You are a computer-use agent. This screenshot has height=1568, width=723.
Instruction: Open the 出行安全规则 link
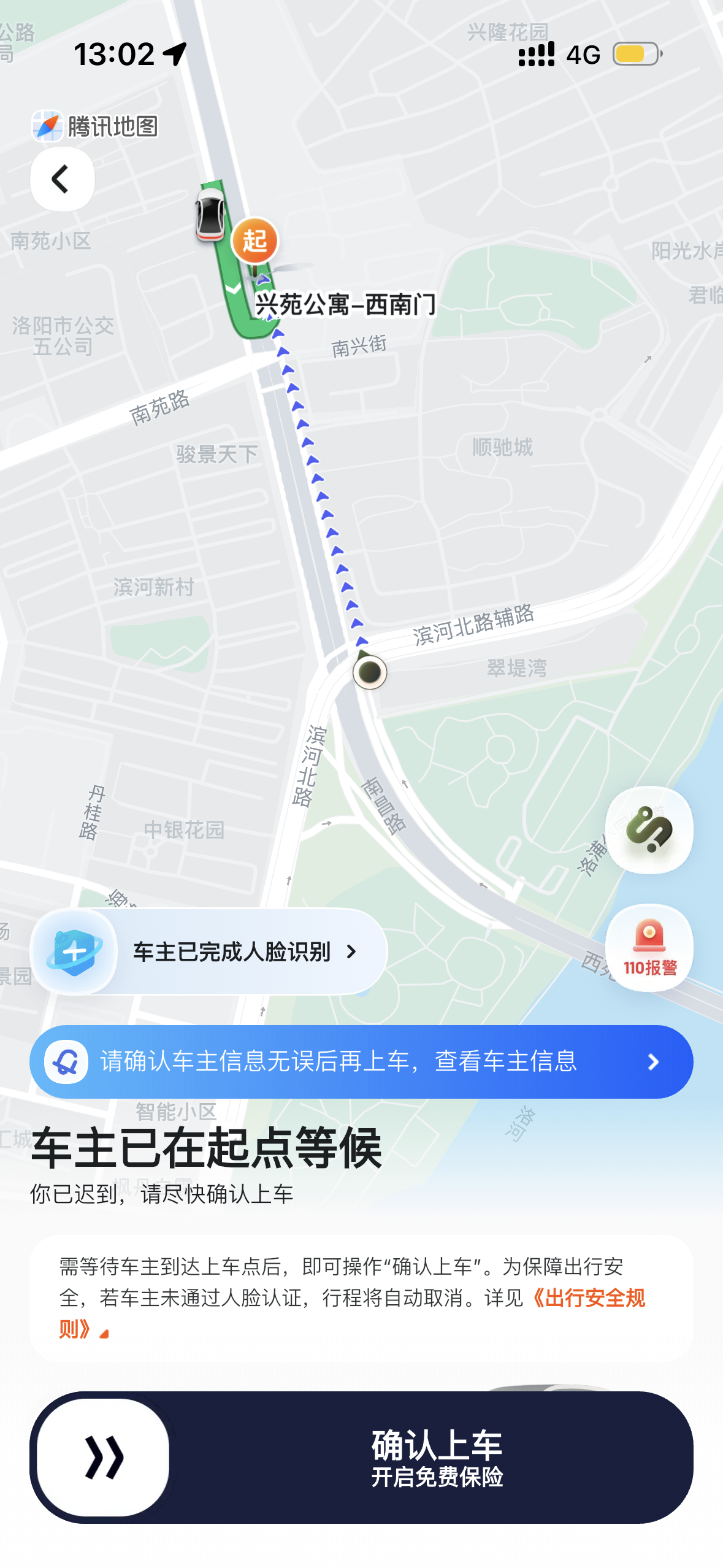click(x=589, y=1299)
